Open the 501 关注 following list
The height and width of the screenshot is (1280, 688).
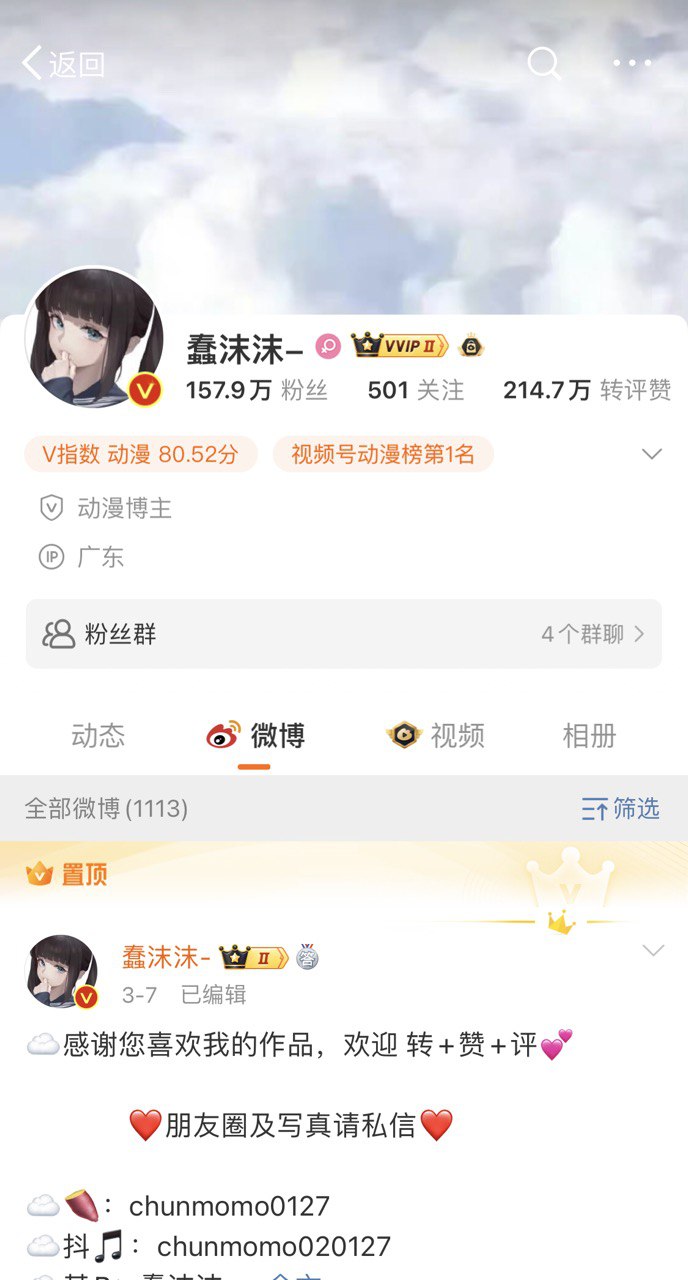[415, 390]
